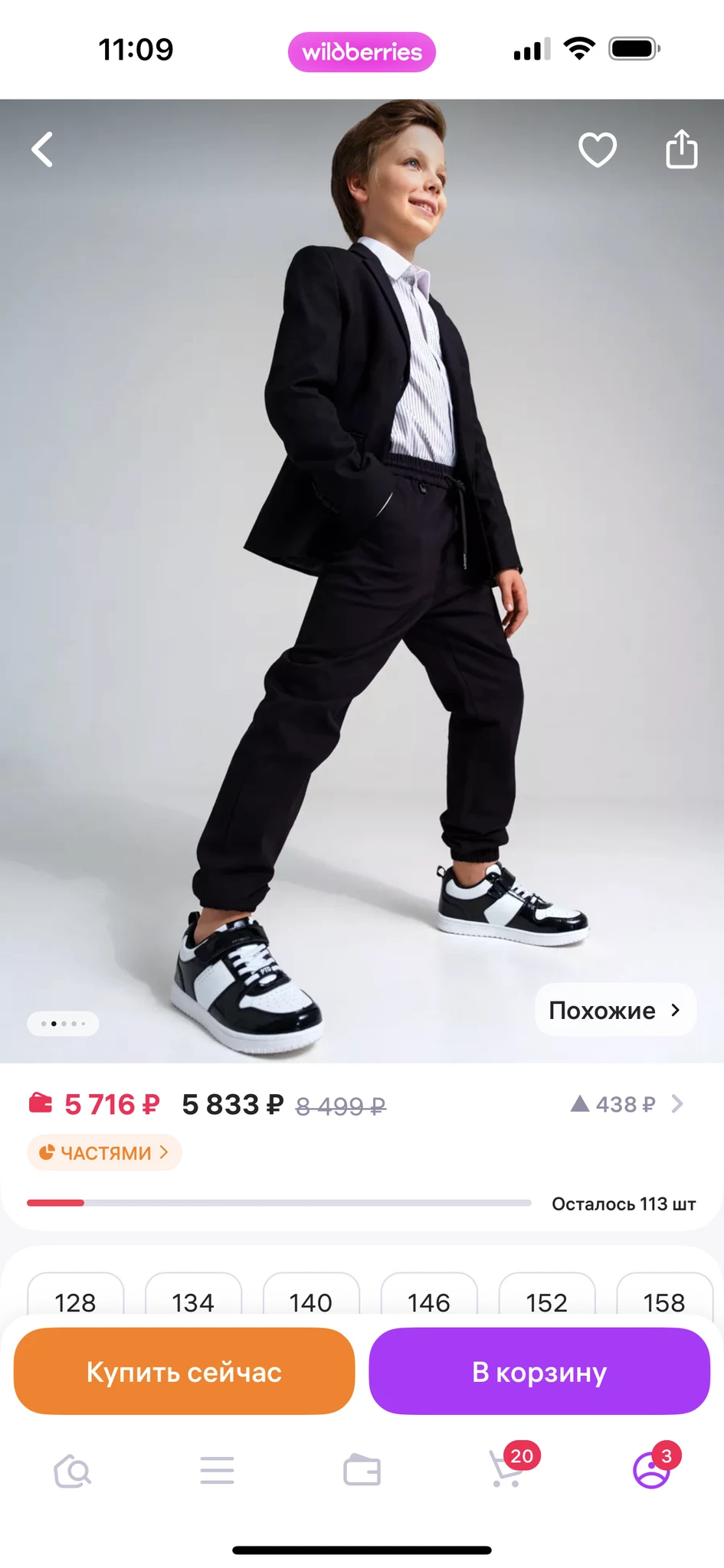The image size is (724, 1568).
Task: Select size 146
Action: coord(429,1300)
